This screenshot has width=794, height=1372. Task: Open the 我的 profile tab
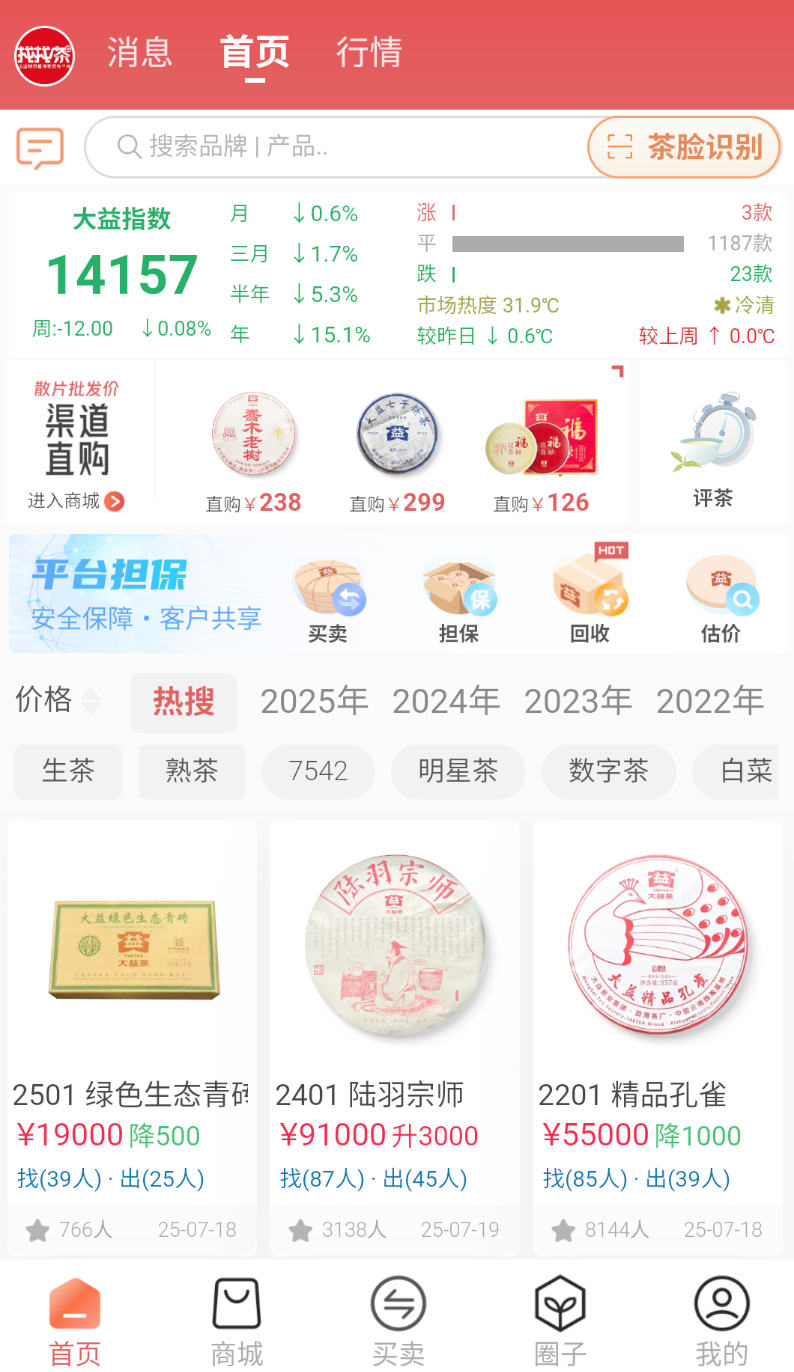[722, 1321]
